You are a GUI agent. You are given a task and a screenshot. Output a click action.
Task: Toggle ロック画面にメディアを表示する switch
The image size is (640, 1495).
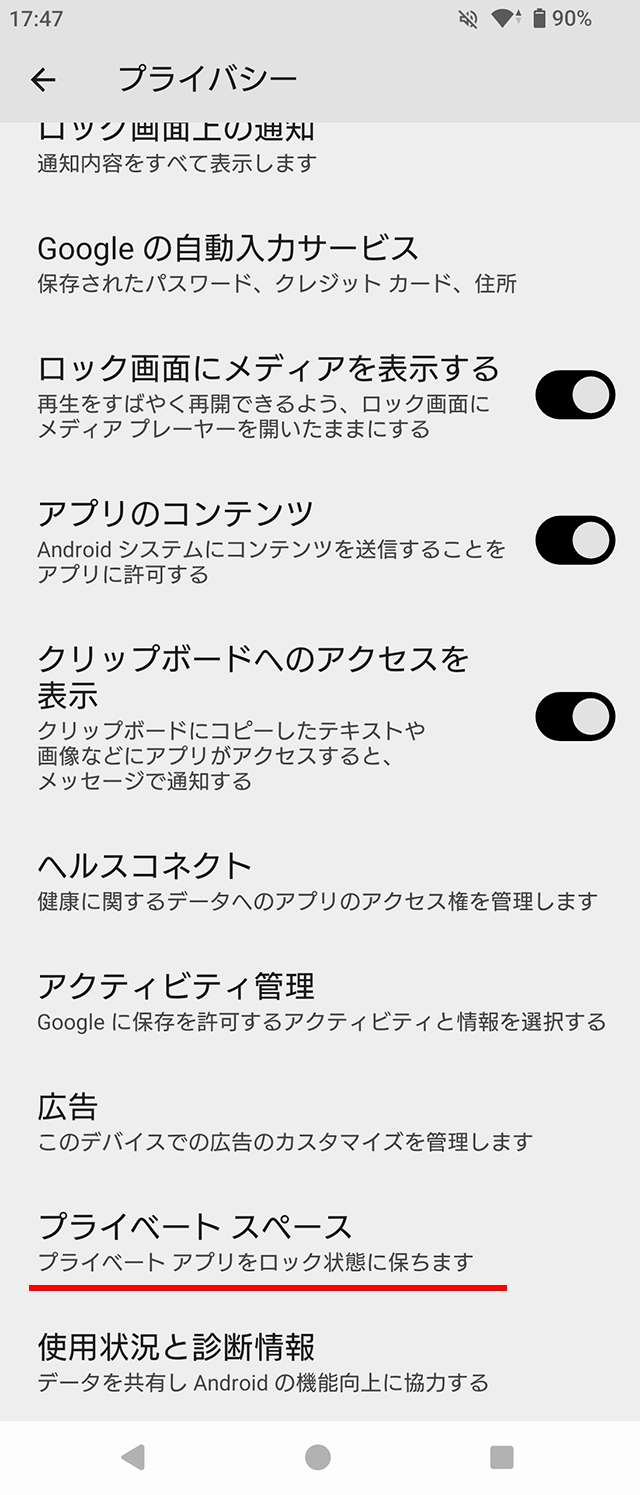point(575,396)
